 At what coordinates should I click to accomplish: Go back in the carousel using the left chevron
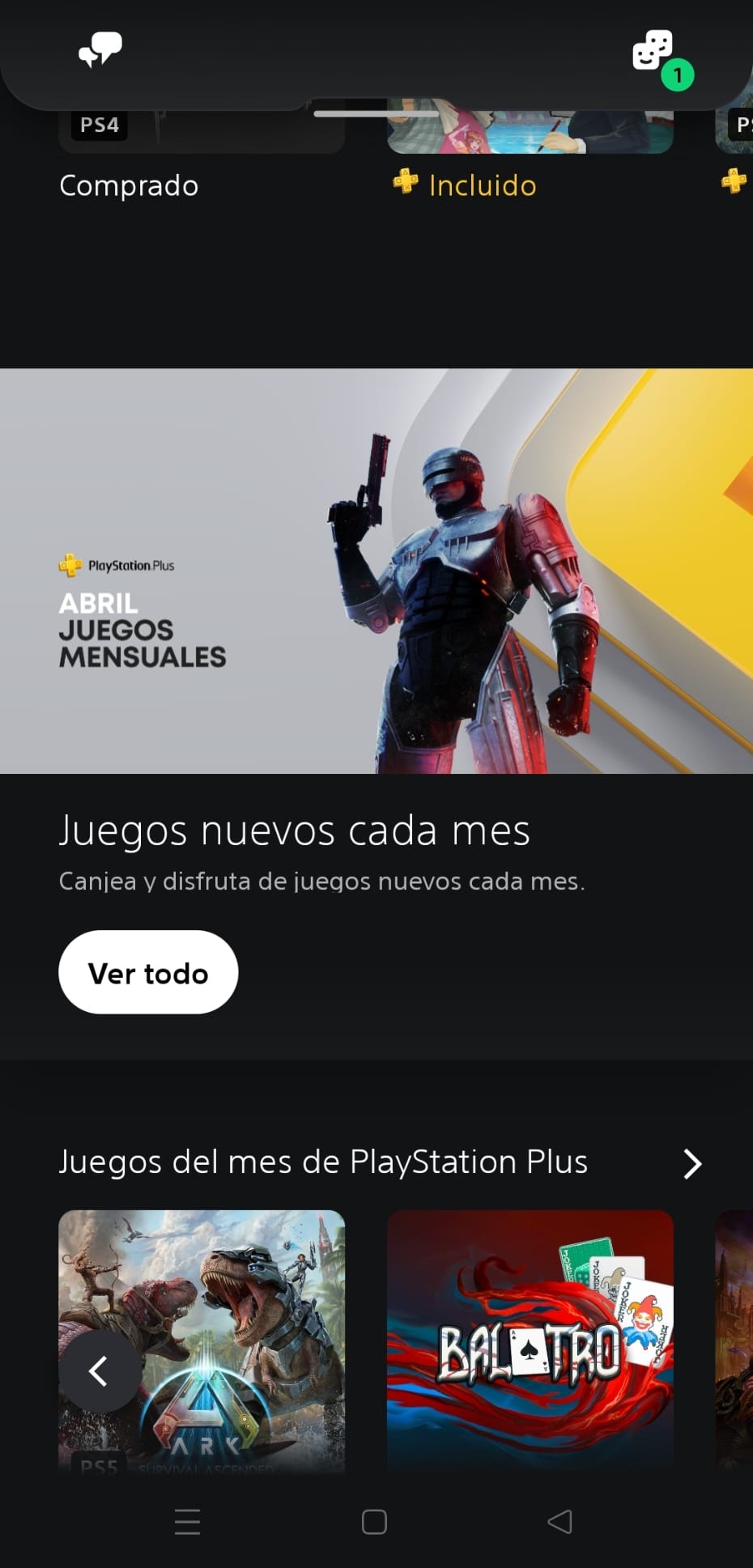[x=100, y=1370]
